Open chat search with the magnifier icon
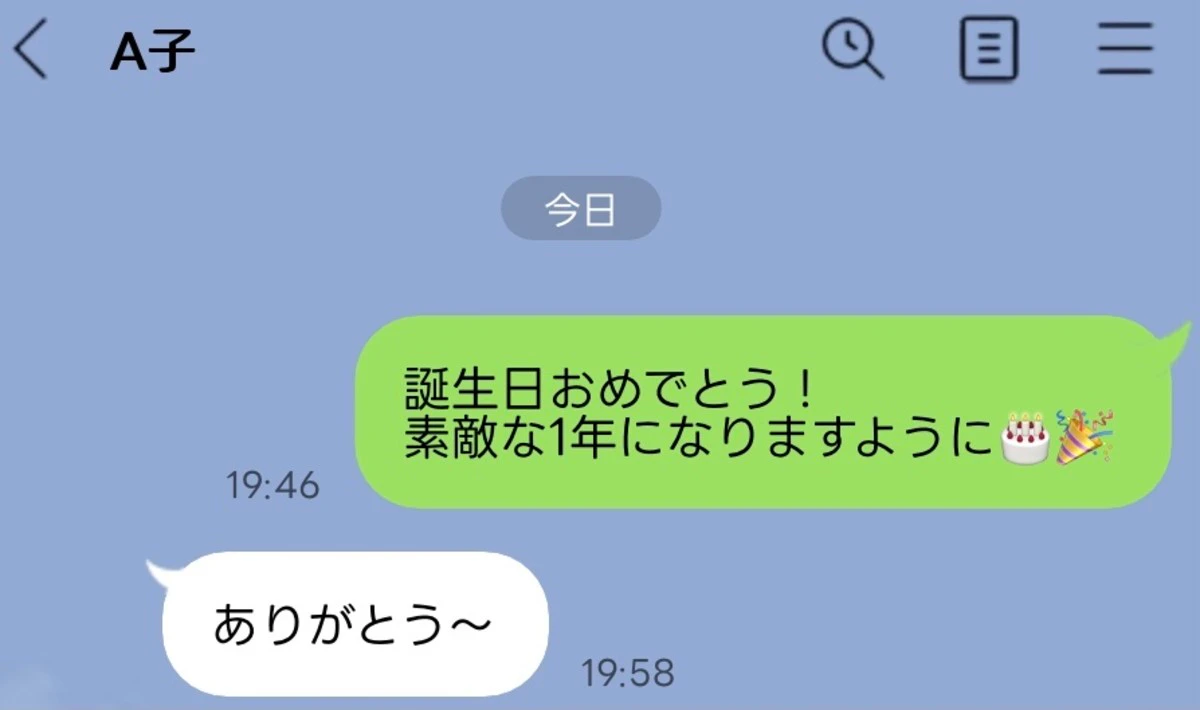Image resolution: width=1200 pixels, height=710 pixels. (x=853, y=49)
